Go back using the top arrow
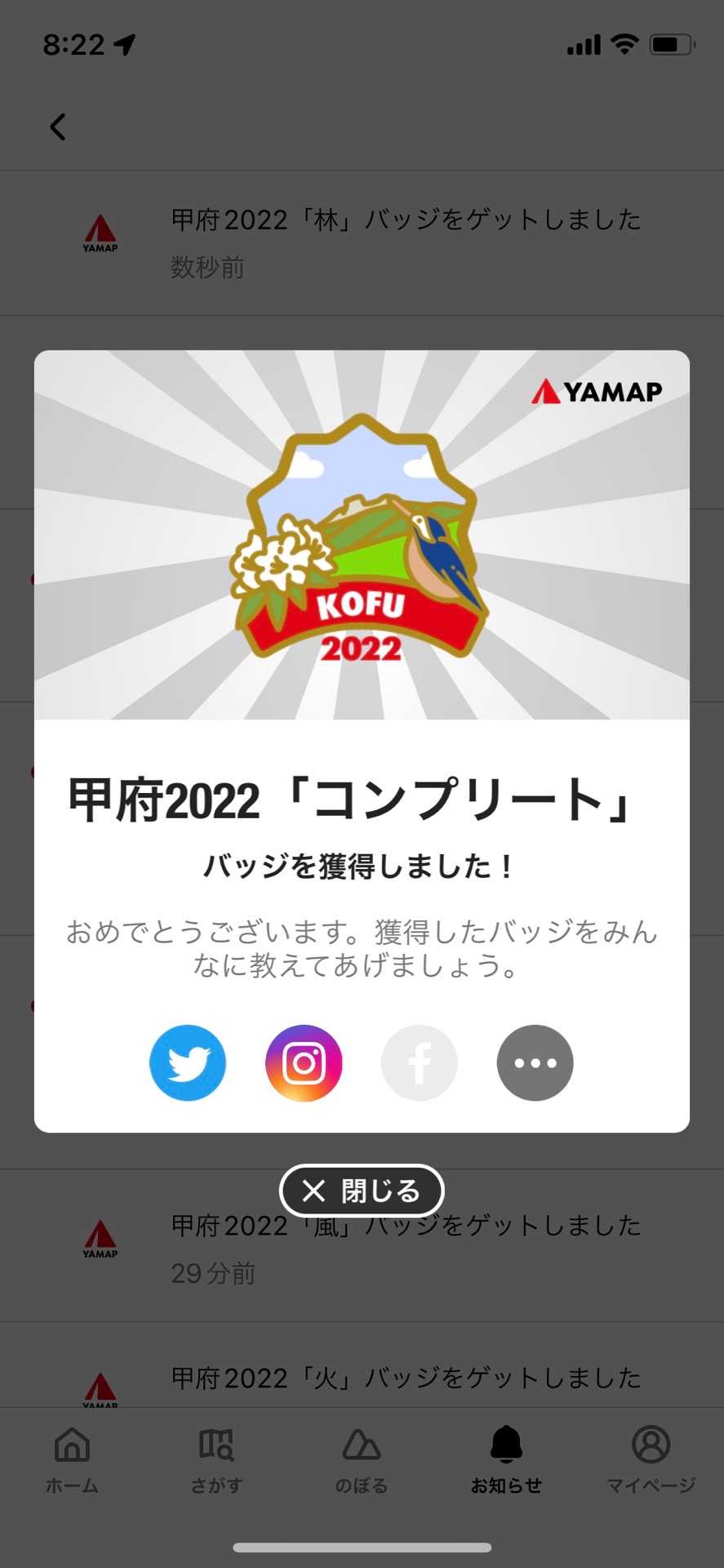Image resolution: width=724 pixels, height=1568 pixels. pos(58,127)
